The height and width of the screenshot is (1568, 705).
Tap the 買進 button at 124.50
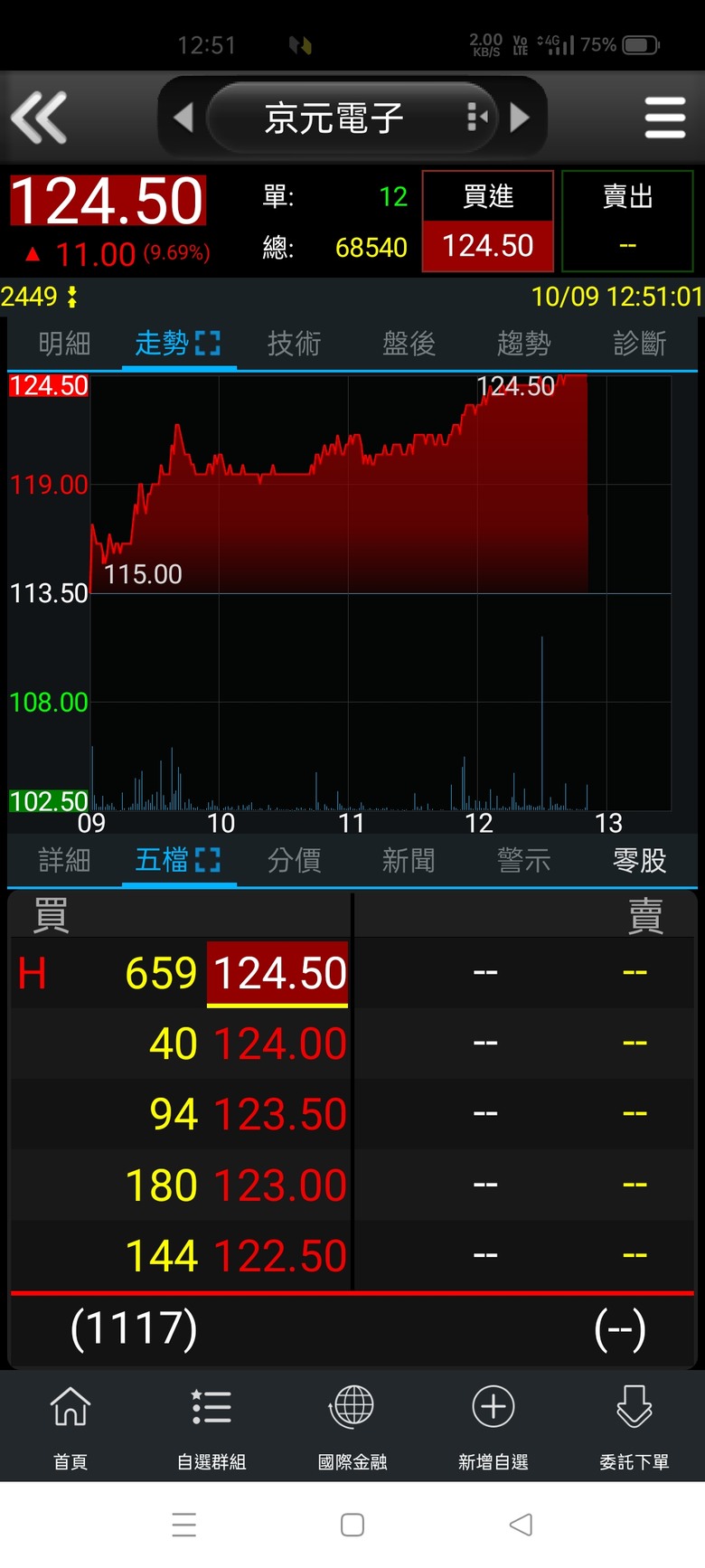click(x=488, y=221)
